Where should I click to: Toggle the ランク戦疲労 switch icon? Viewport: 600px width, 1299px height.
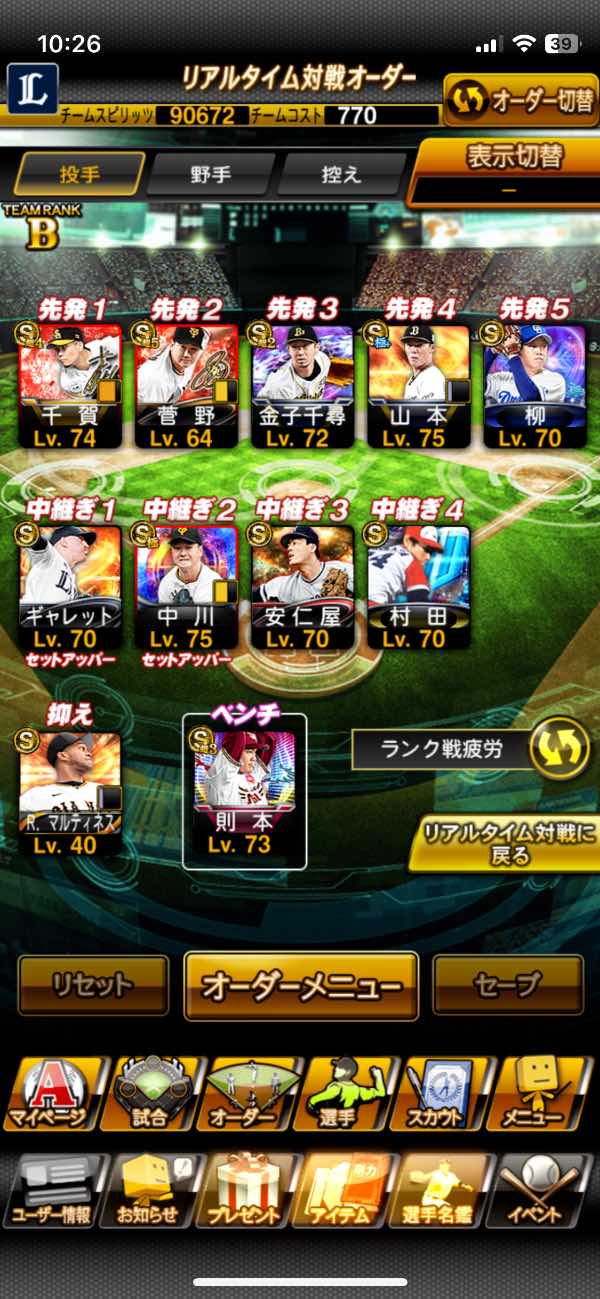558,749
